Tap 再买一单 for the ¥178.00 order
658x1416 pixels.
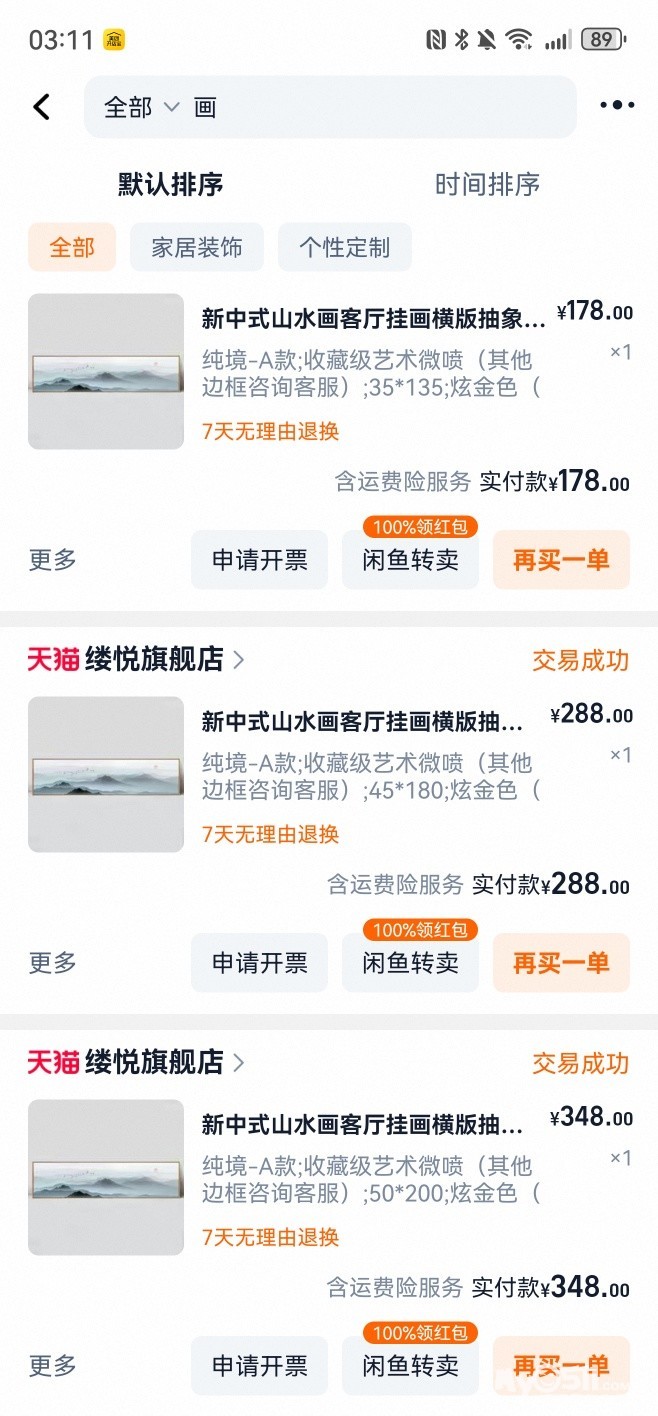click(561, 559)
